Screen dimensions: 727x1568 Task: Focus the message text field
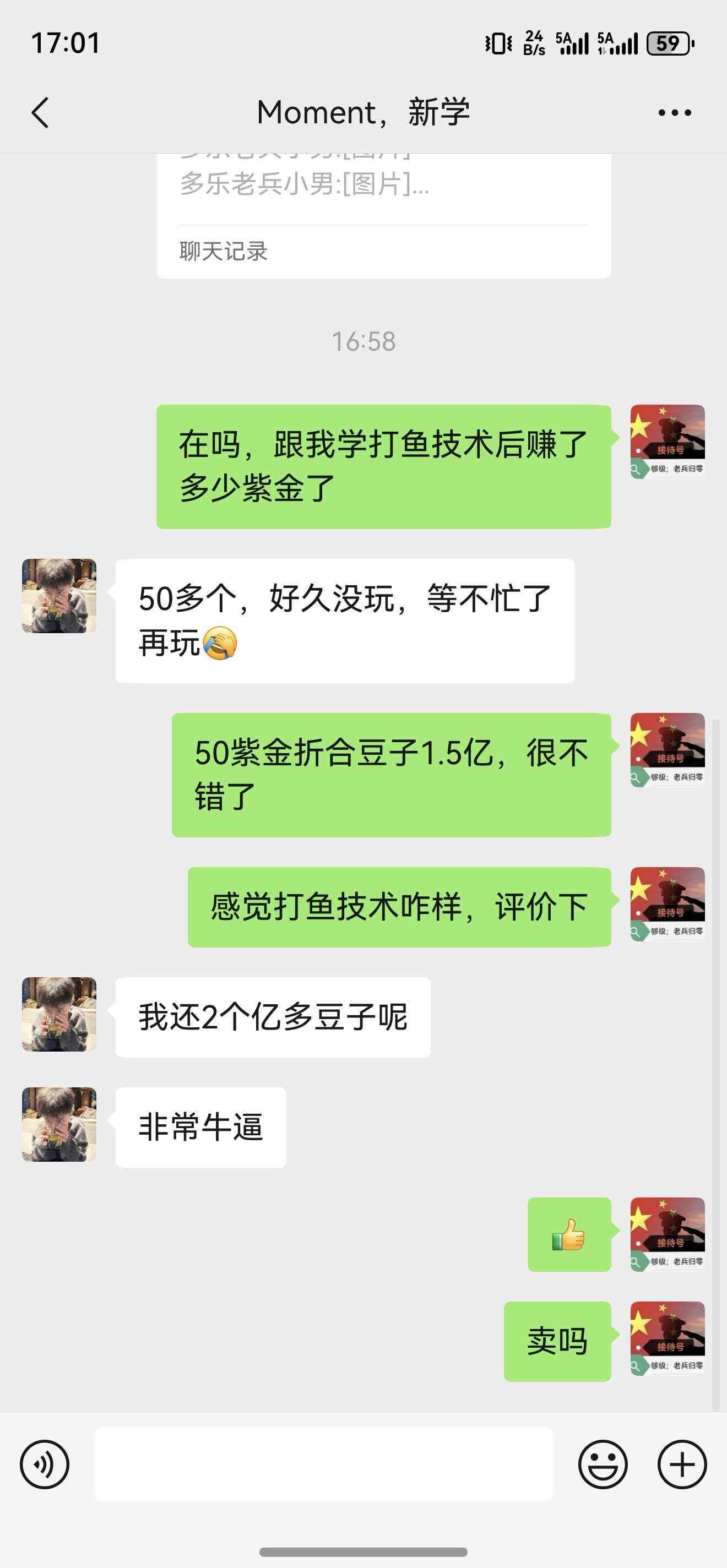pyautogui.click(x=323, y=1464)
